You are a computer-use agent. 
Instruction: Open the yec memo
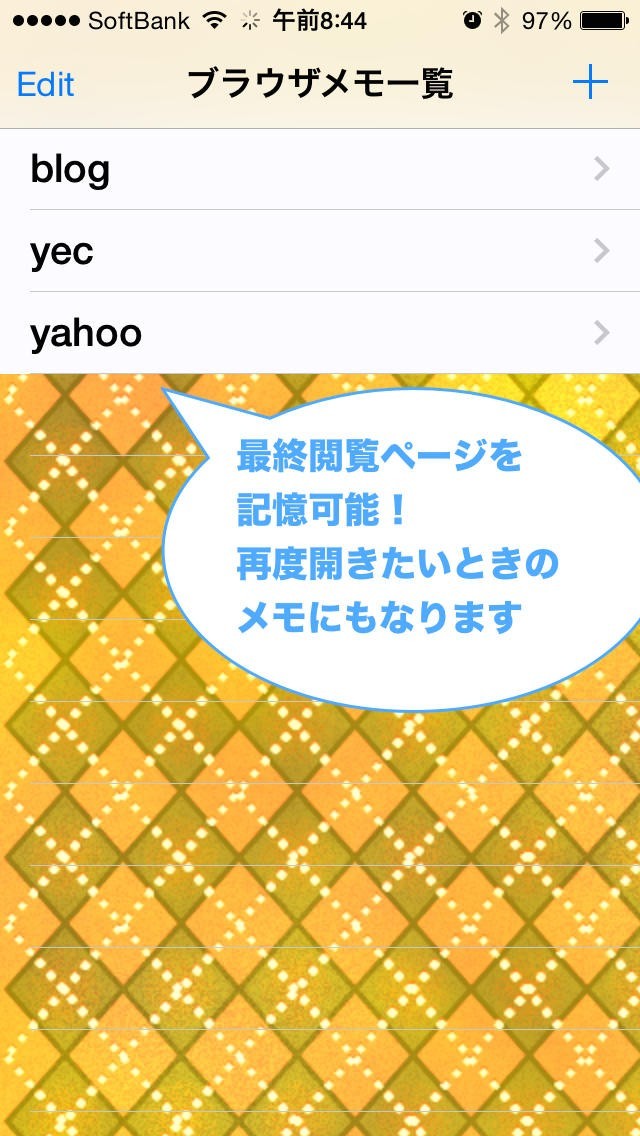[320, 251]
